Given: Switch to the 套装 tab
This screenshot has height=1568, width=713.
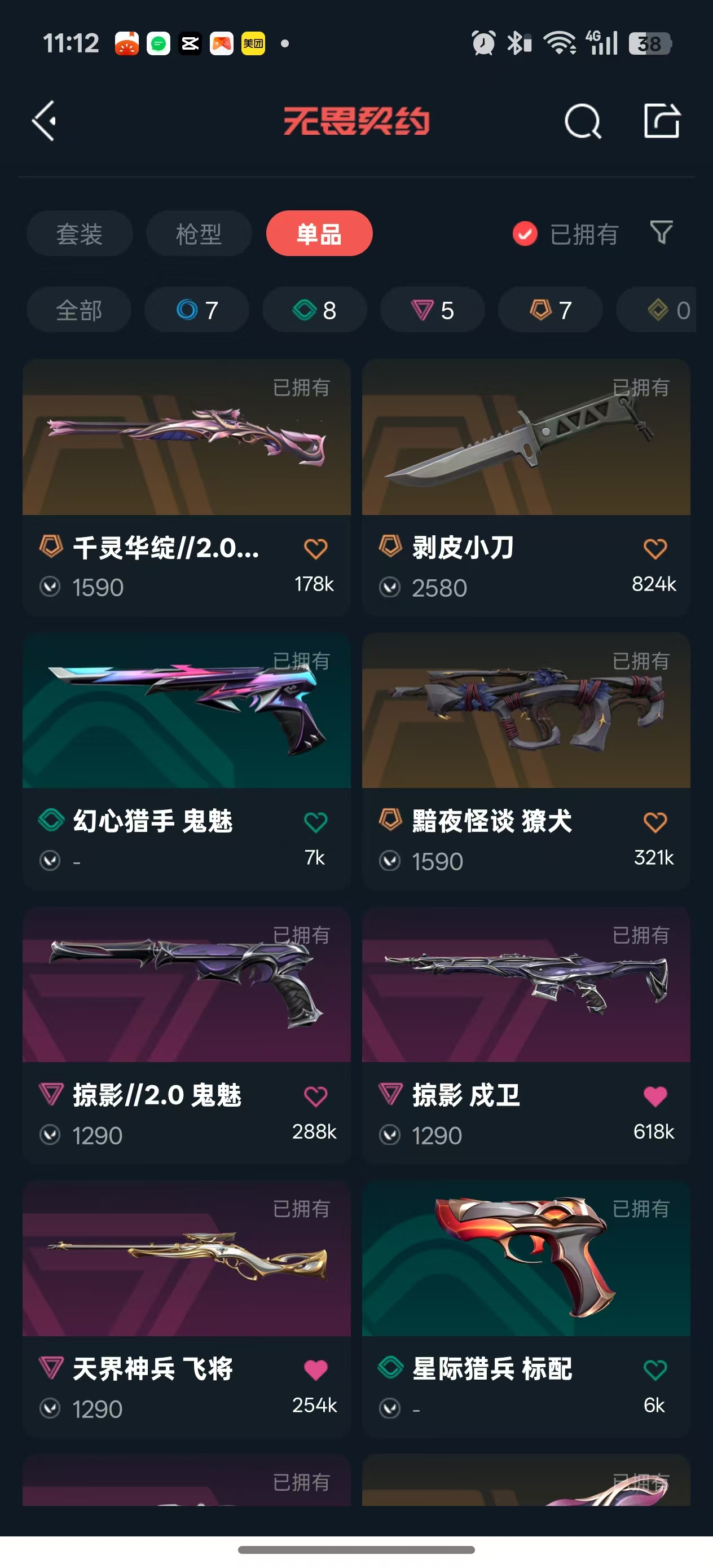Looking at the screenshot, I should (x=79, y=234).
